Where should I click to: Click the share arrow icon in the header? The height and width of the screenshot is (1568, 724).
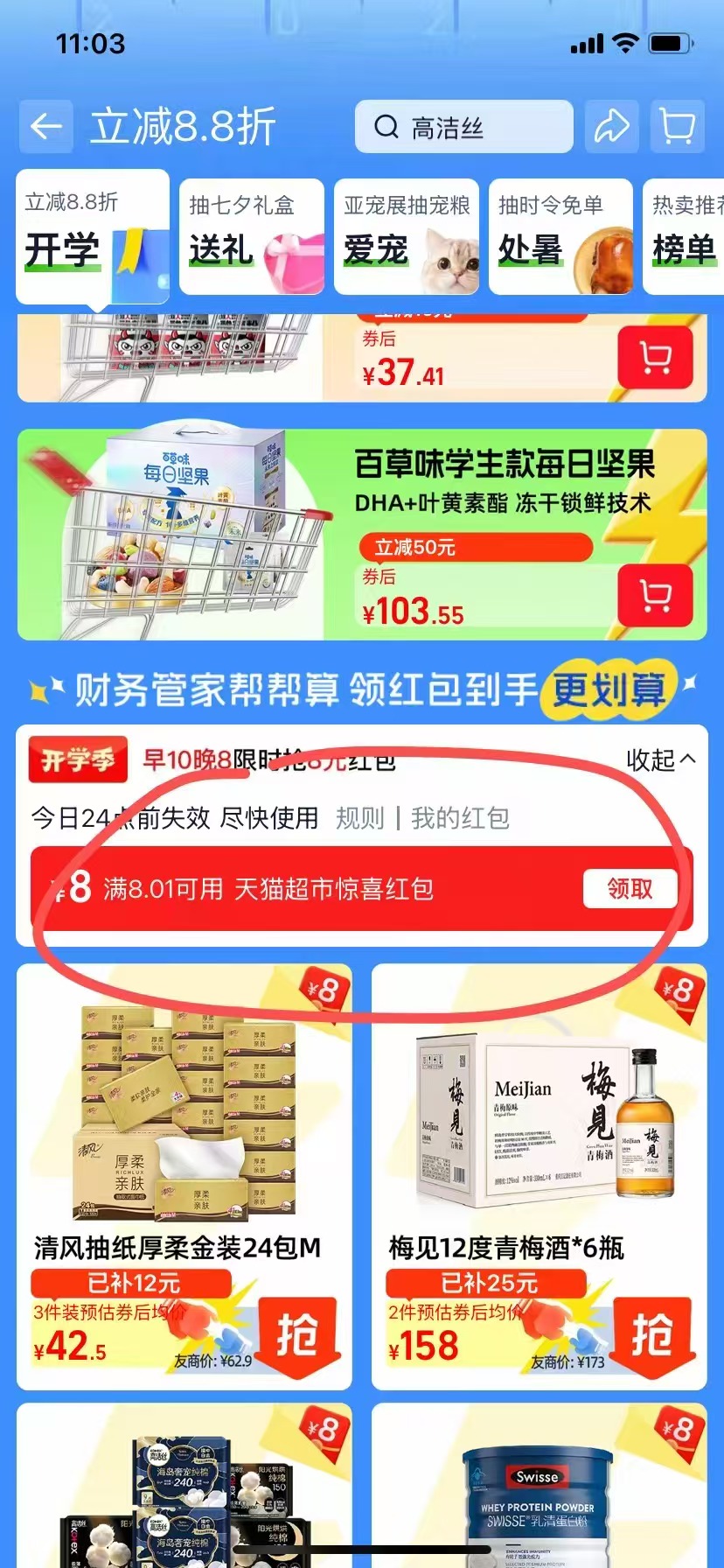tap(611, 126)
